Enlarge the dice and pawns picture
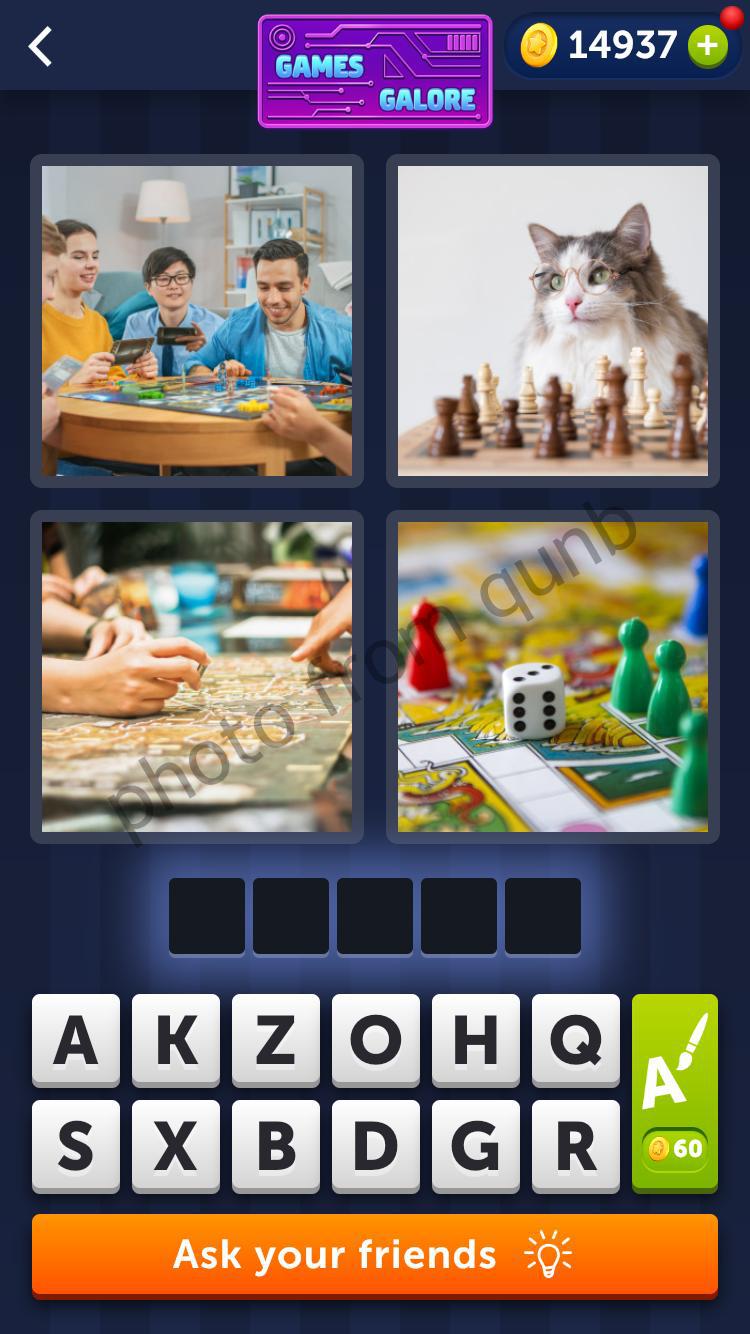Viewport: 750px width, 1334px height. [x=553, y=677]
